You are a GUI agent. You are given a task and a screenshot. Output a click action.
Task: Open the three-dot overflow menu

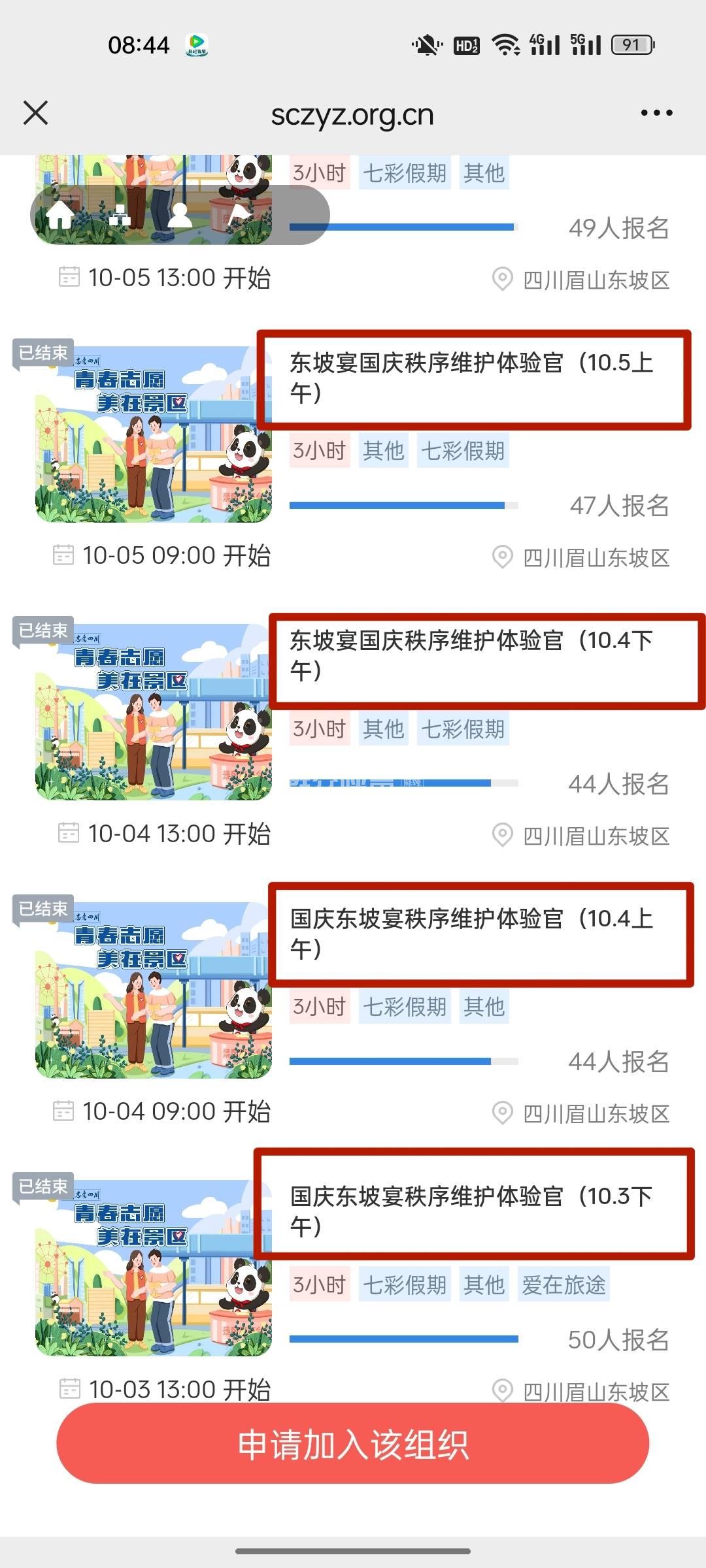(656, 113)
